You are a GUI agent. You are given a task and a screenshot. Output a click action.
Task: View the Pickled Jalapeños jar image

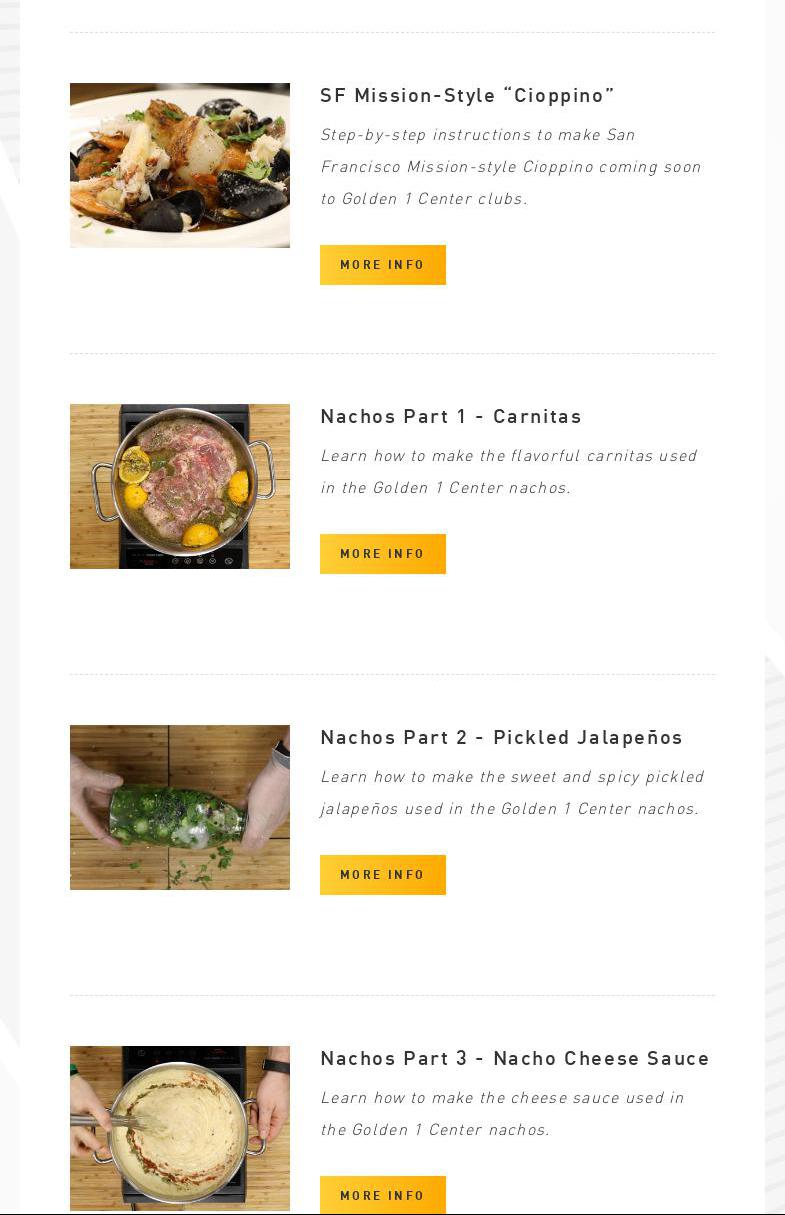[x=180, y=807]
